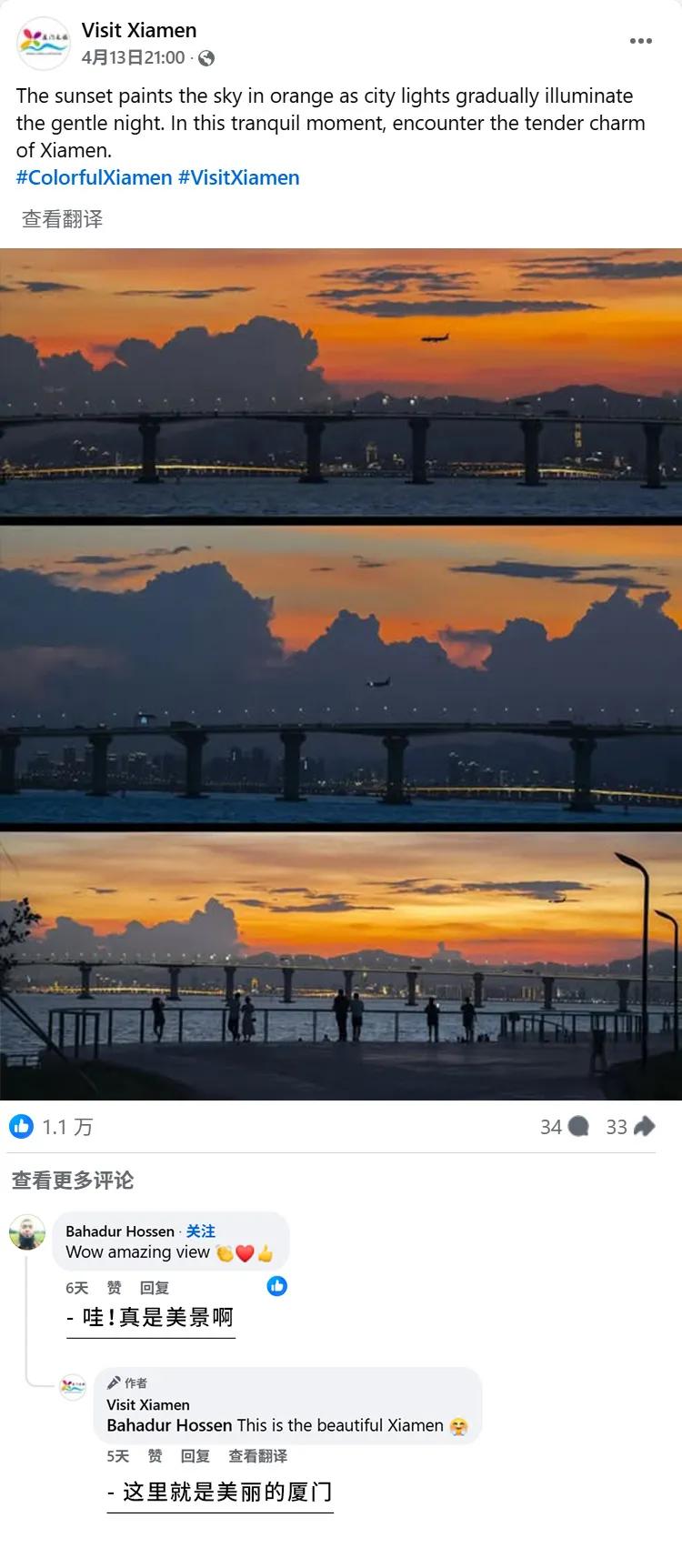Reply to Bahadur Hossen's comment with 回复
This screenshot has width=682, height=1568.
(x=155, y=1287)
